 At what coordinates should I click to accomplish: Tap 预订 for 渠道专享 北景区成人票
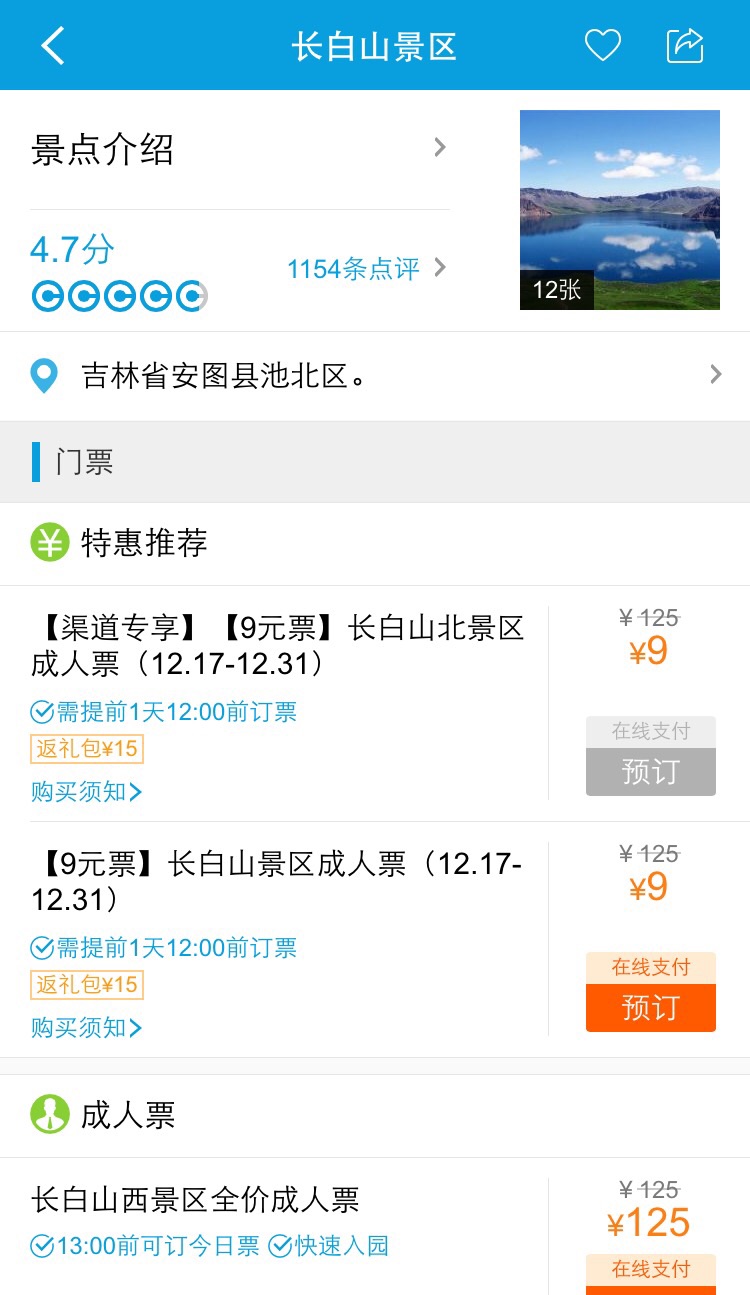[650, 771]
